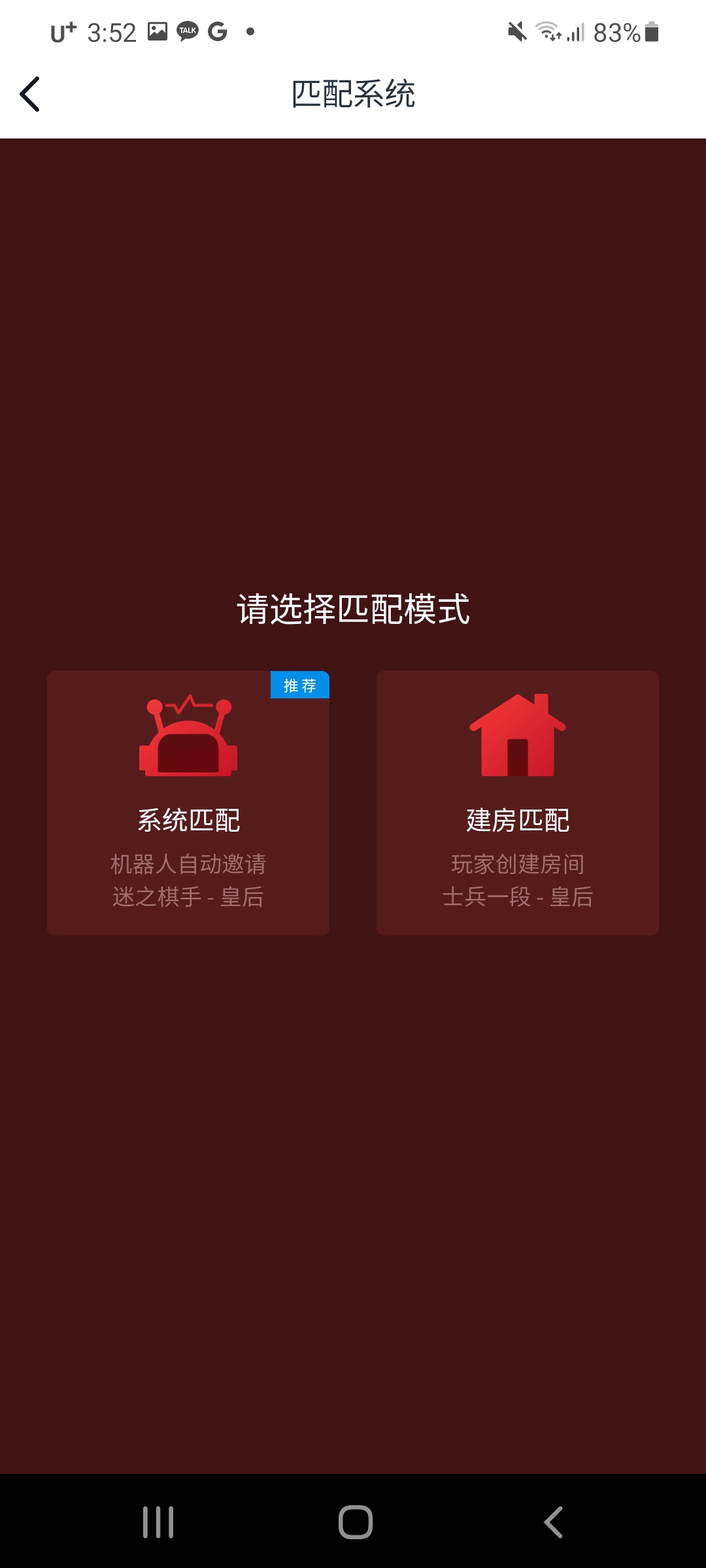Go to the phone's home screen
The image size is (706, 1568).
(x=355, y=1522)
